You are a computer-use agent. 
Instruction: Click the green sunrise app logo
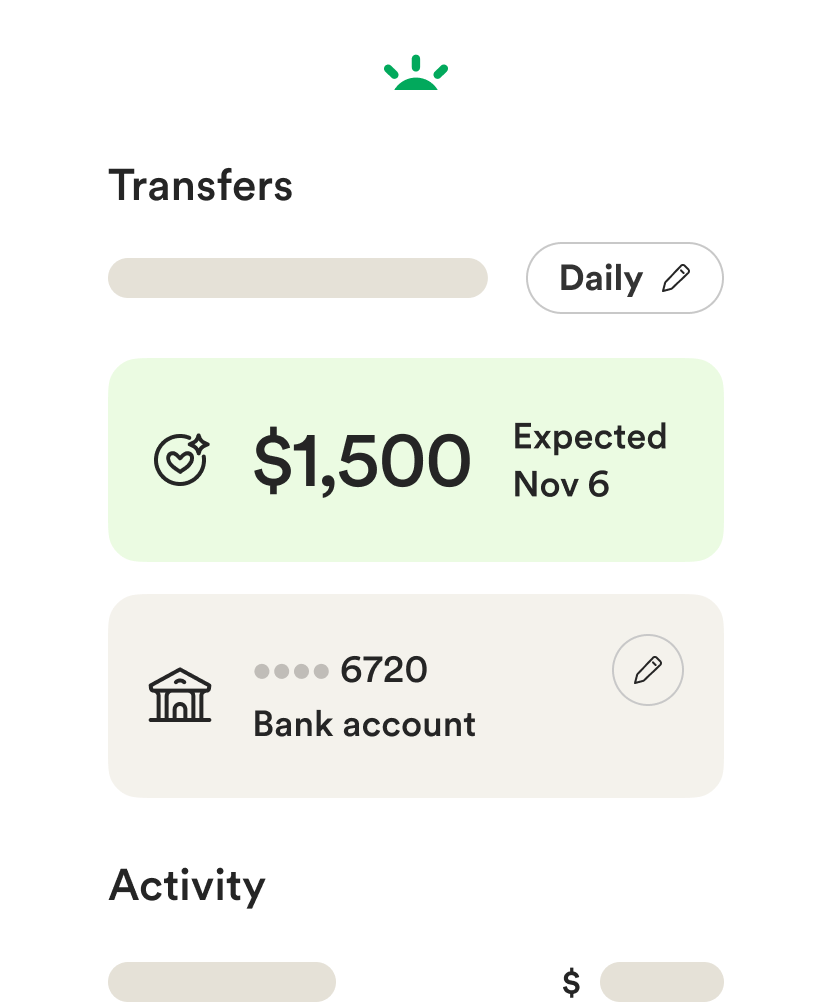pos(416,72)
